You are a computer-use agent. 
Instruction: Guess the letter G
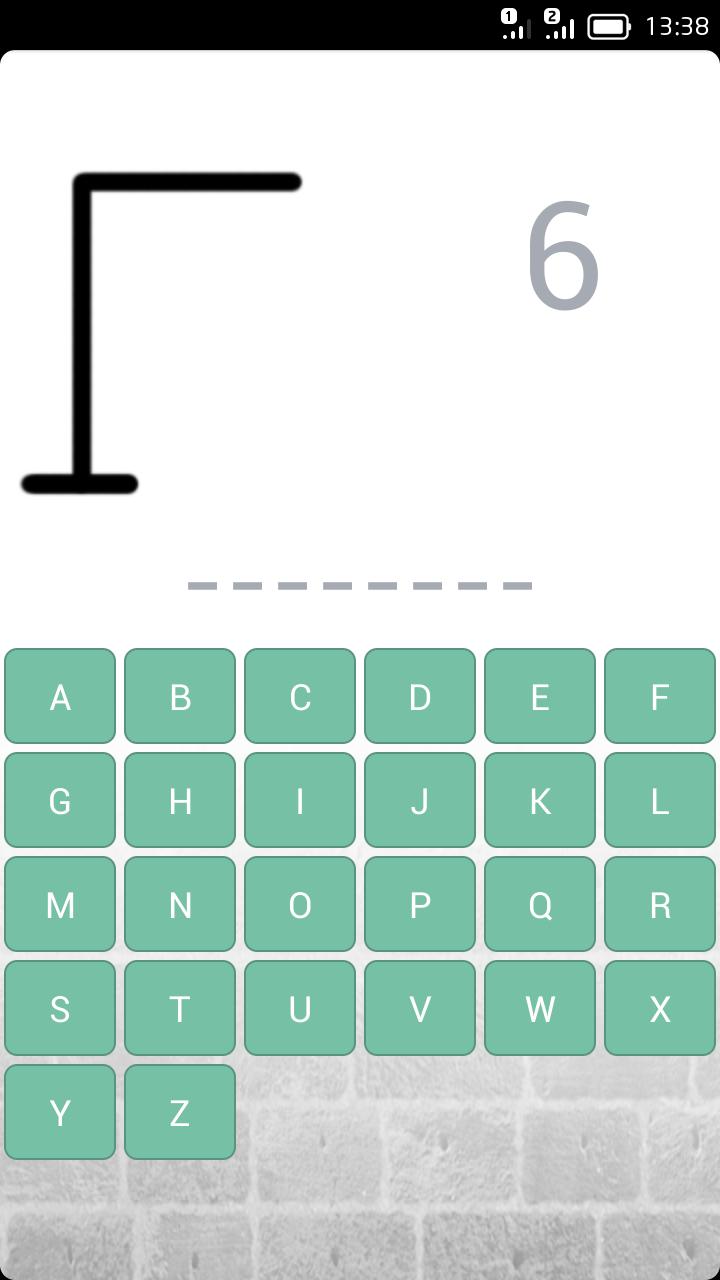(59, 800)
